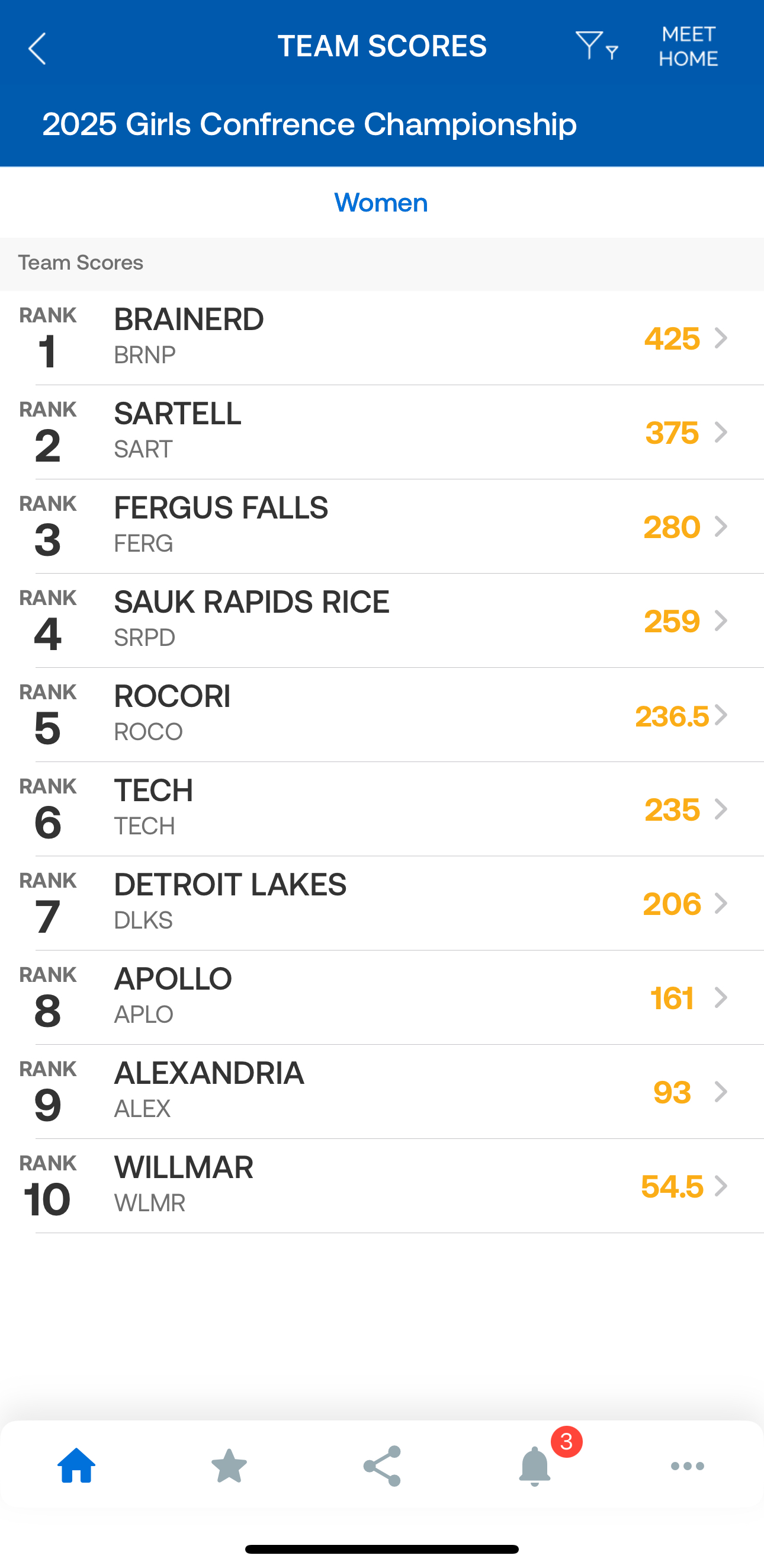Show Sauk Rapids Rice score details
This screenshot has width=764, height=1568.
382,620
